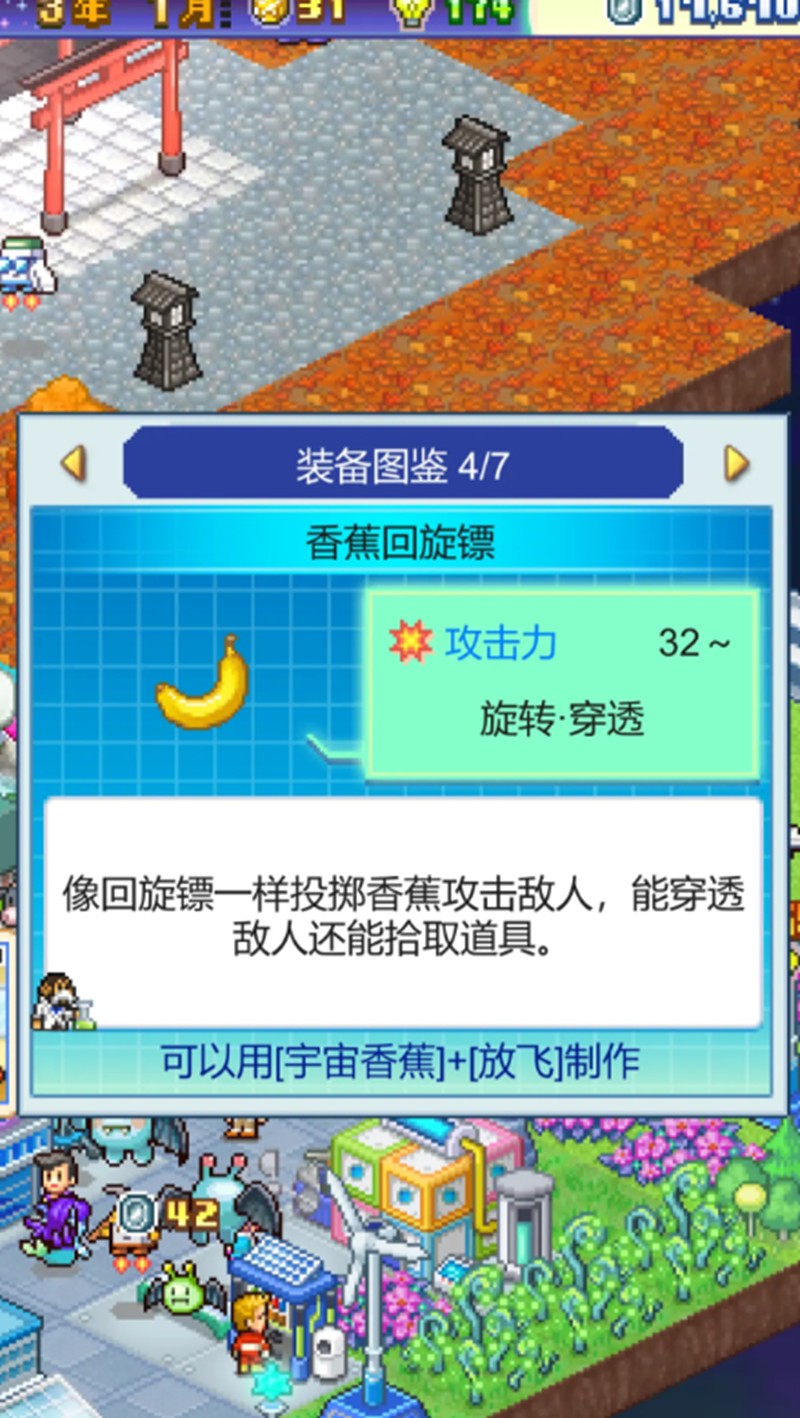Image resolution: width=800 pixels, height=1418 pixels.
Task: Go to the previous equipment entry
Action: click(x=73, y=463)
